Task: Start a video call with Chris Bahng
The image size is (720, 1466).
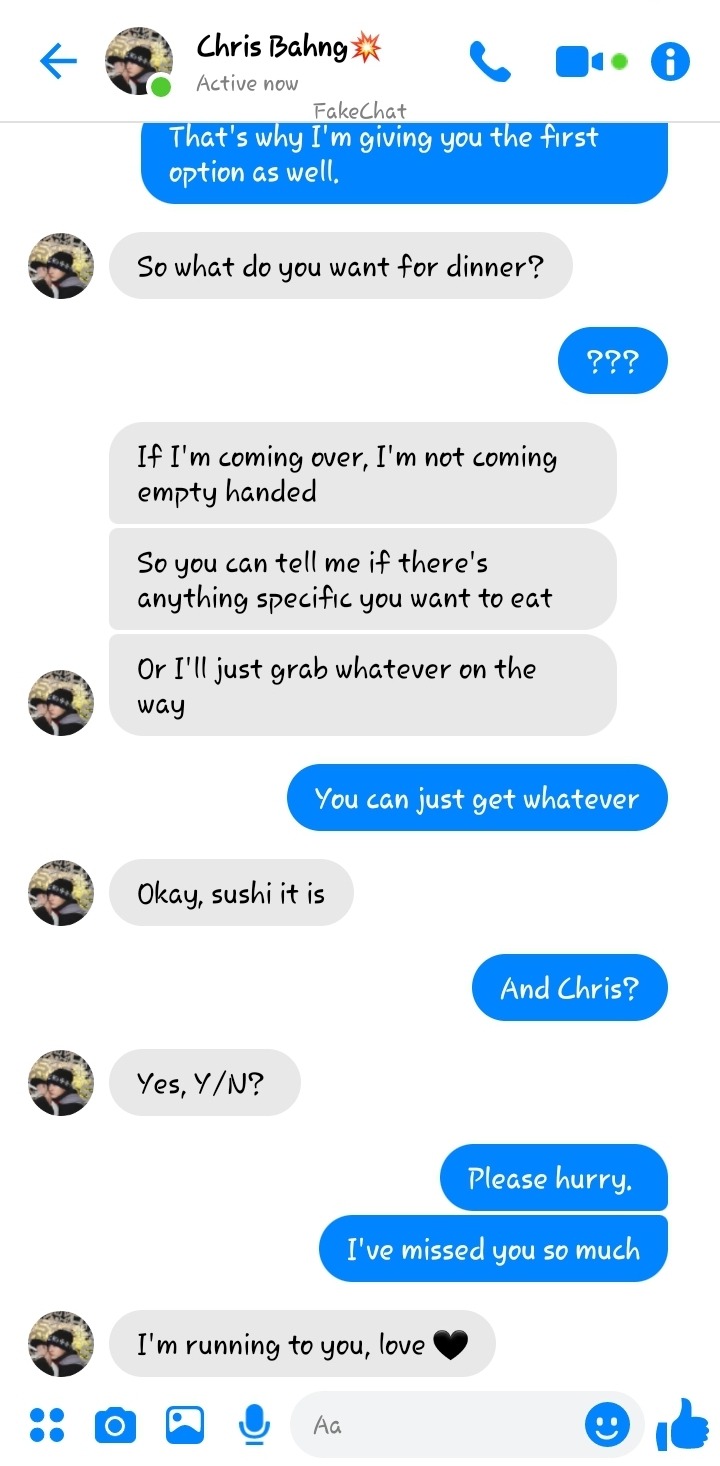Action: pos(580,62)
